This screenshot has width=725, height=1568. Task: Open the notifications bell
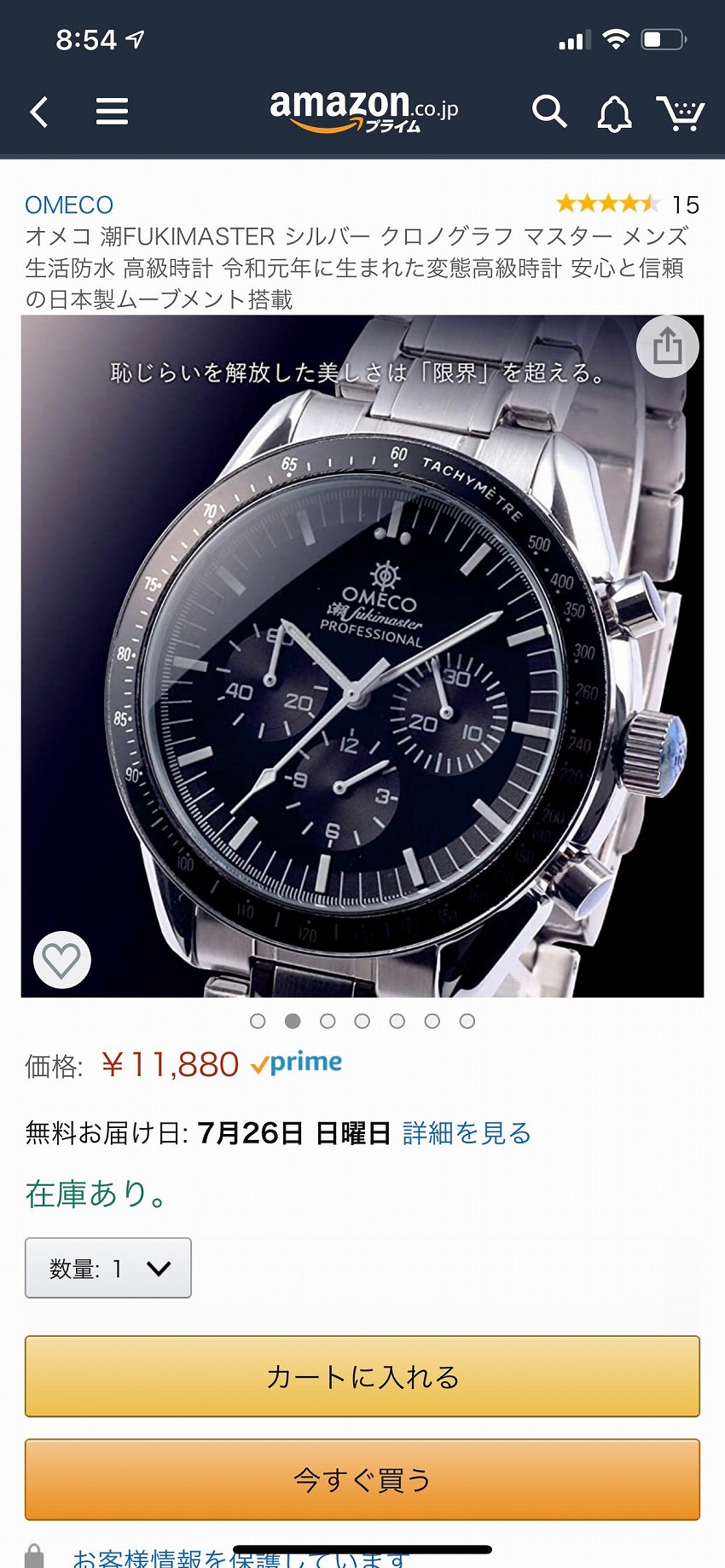(x=614, y=113)
